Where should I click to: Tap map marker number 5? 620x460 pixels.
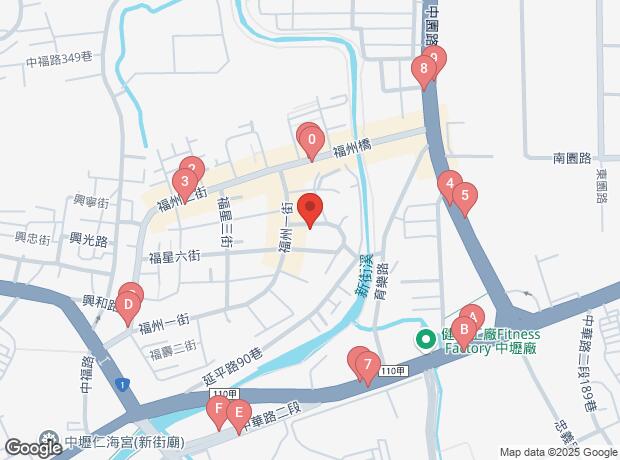(465, 196)
